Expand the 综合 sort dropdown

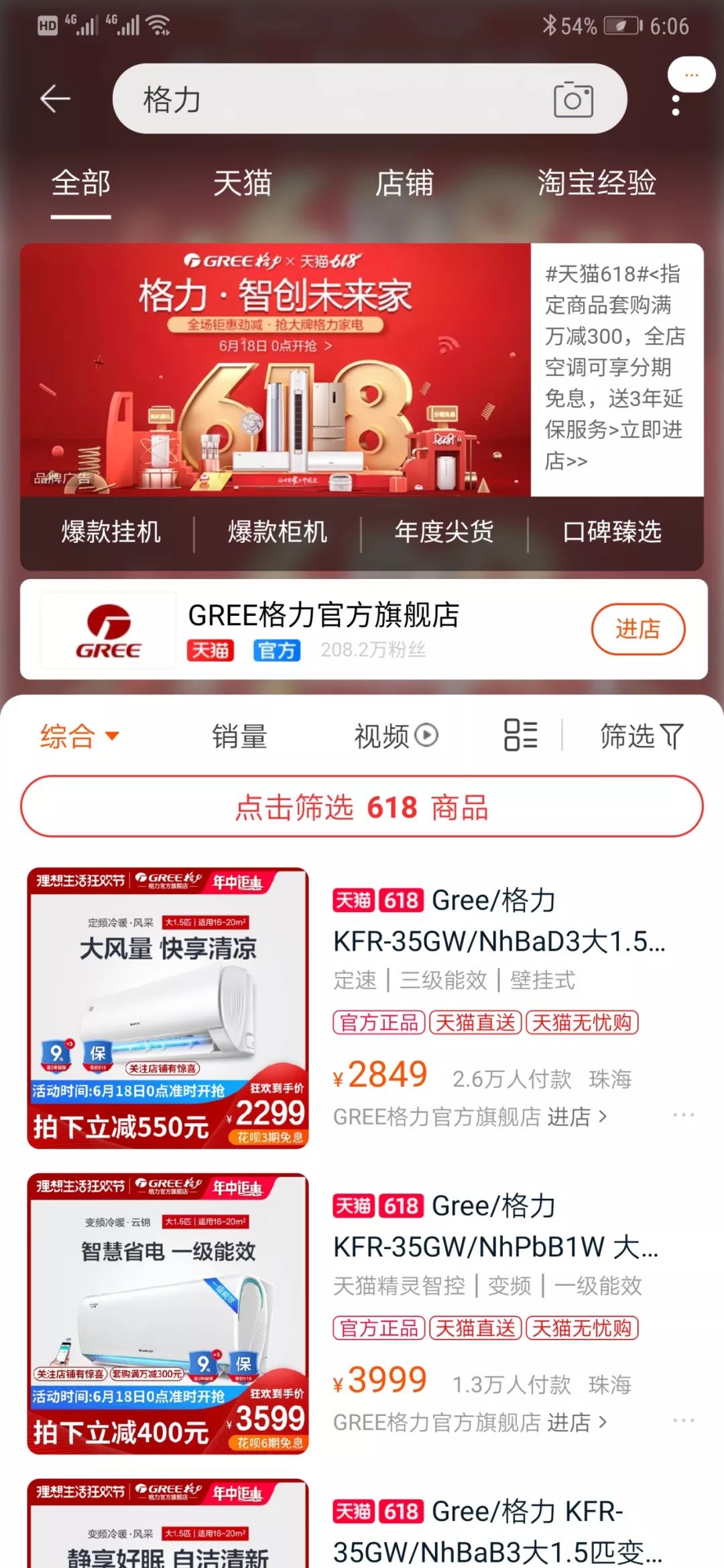pyautogui.click(x=79, y=736)
